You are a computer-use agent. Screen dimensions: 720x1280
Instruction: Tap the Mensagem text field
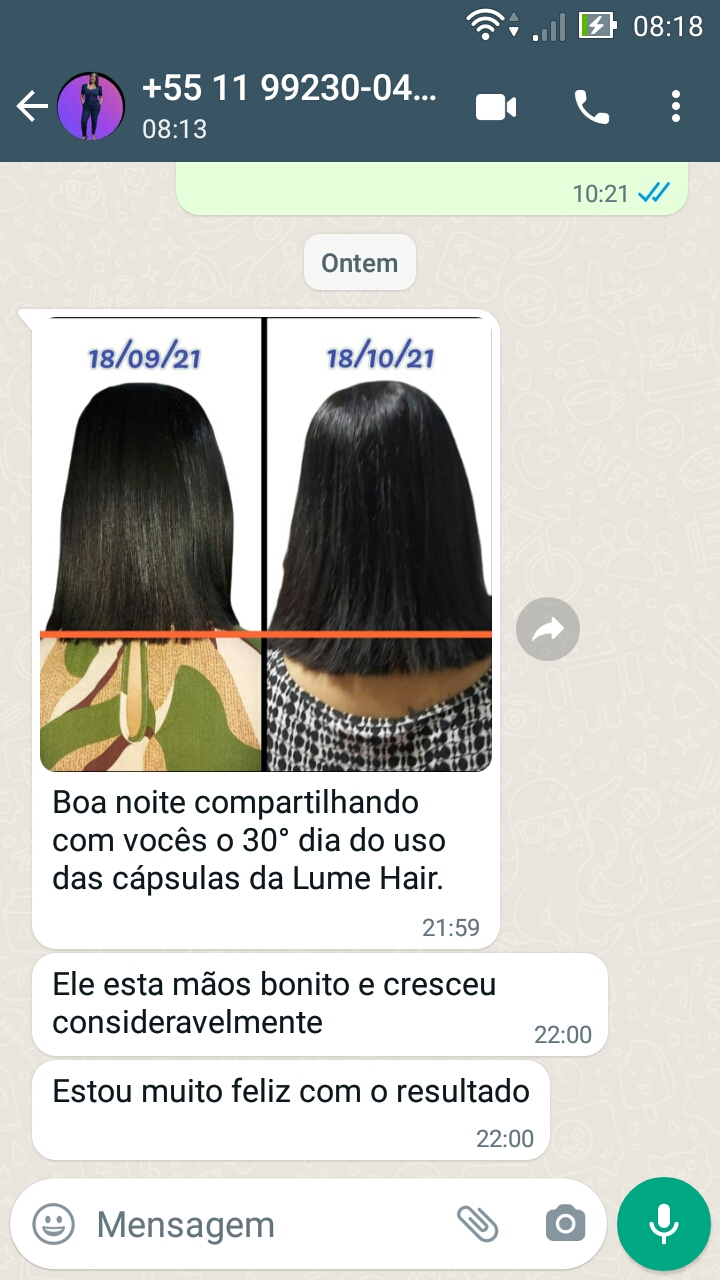260,1224
